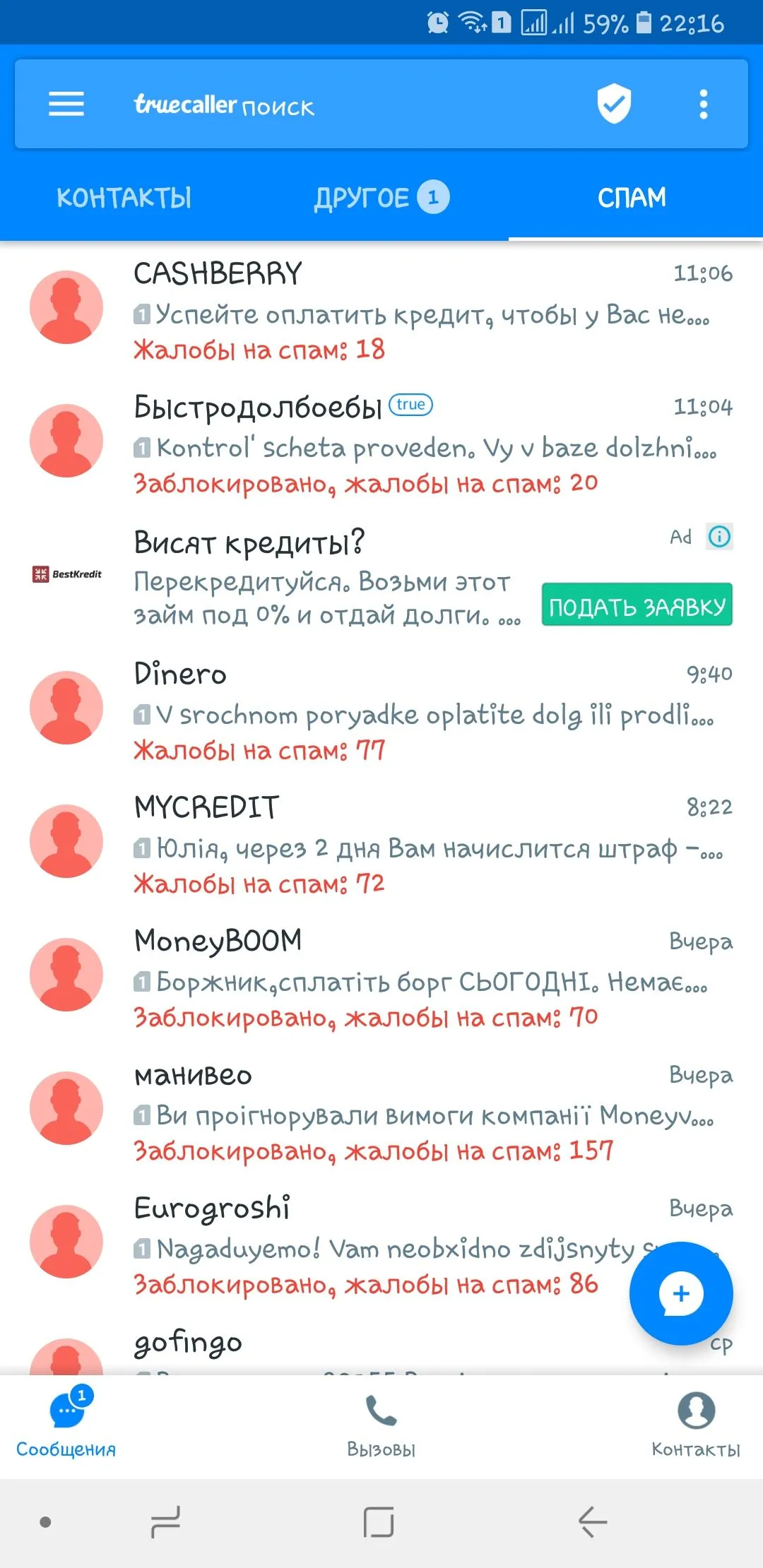Open the three-dot overflow menu
This screenshot has width=763, height=1568.
703,105
